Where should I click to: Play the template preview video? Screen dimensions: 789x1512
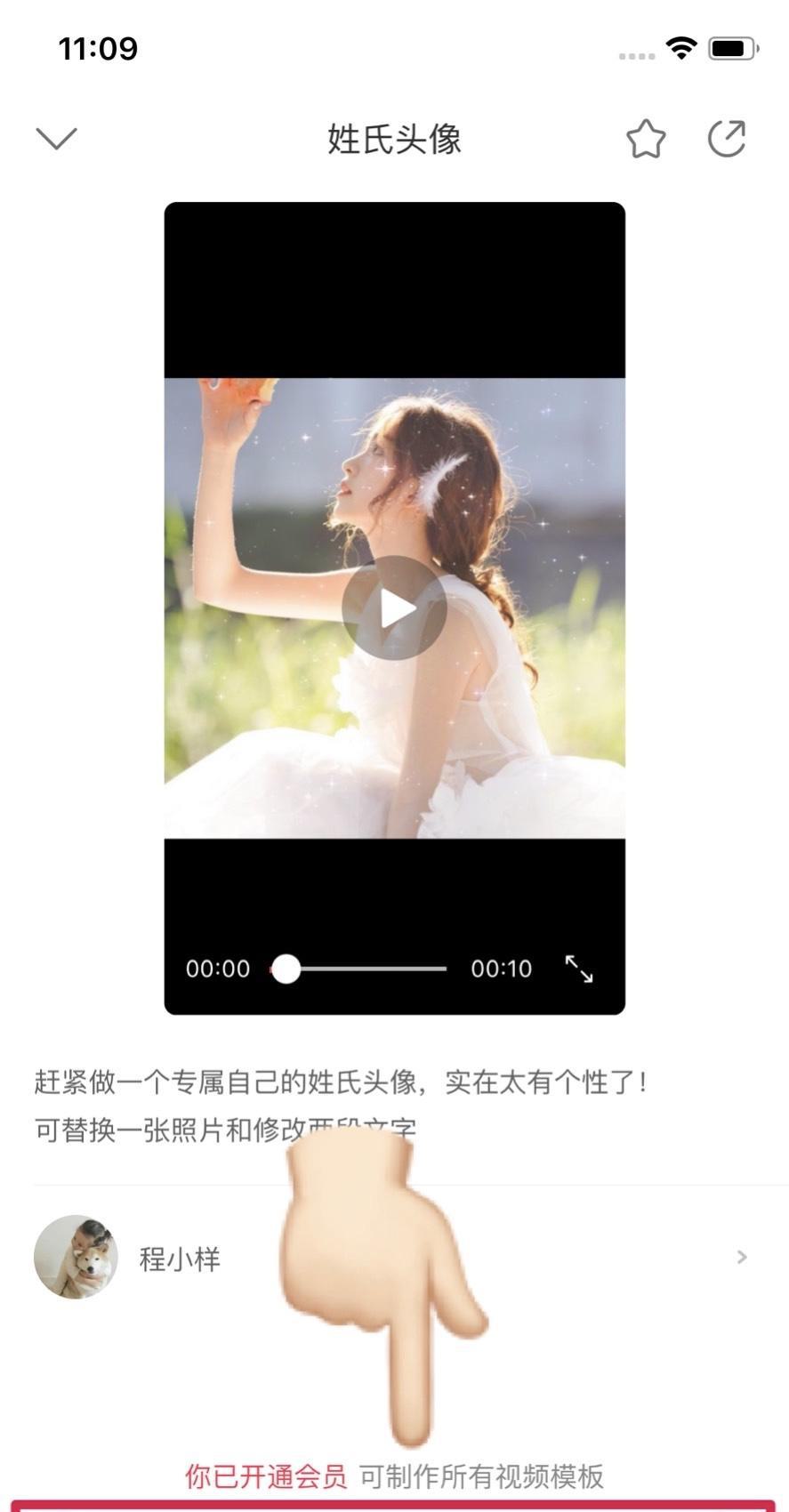(x=394, y=608)
